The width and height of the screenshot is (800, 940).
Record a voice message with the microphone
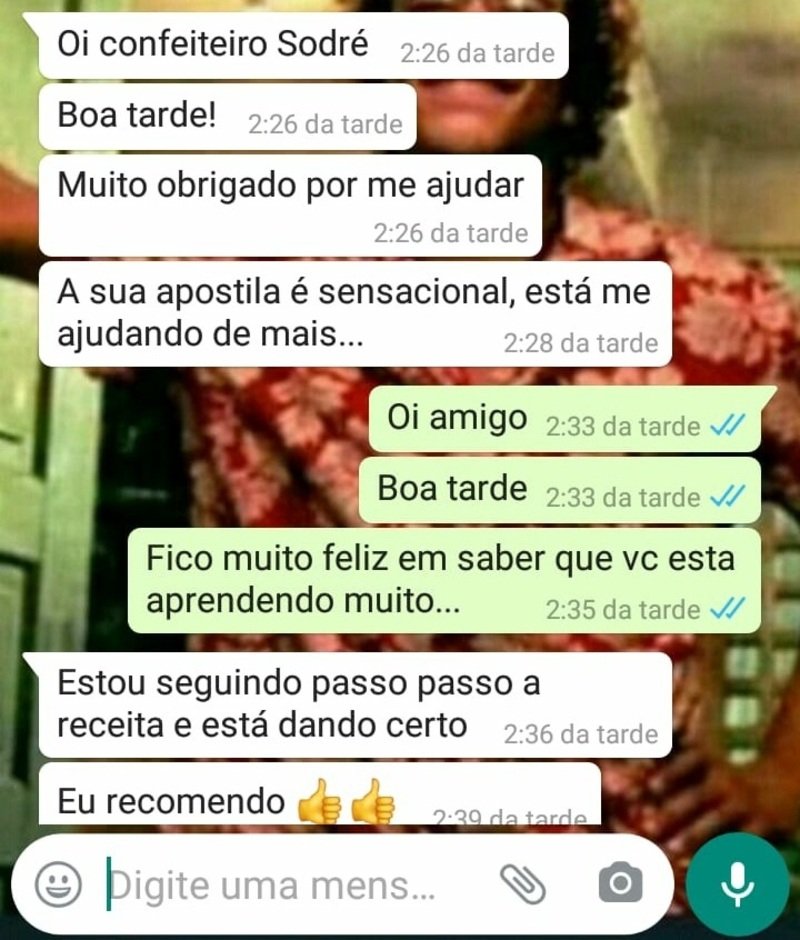[x=738, y=884]
